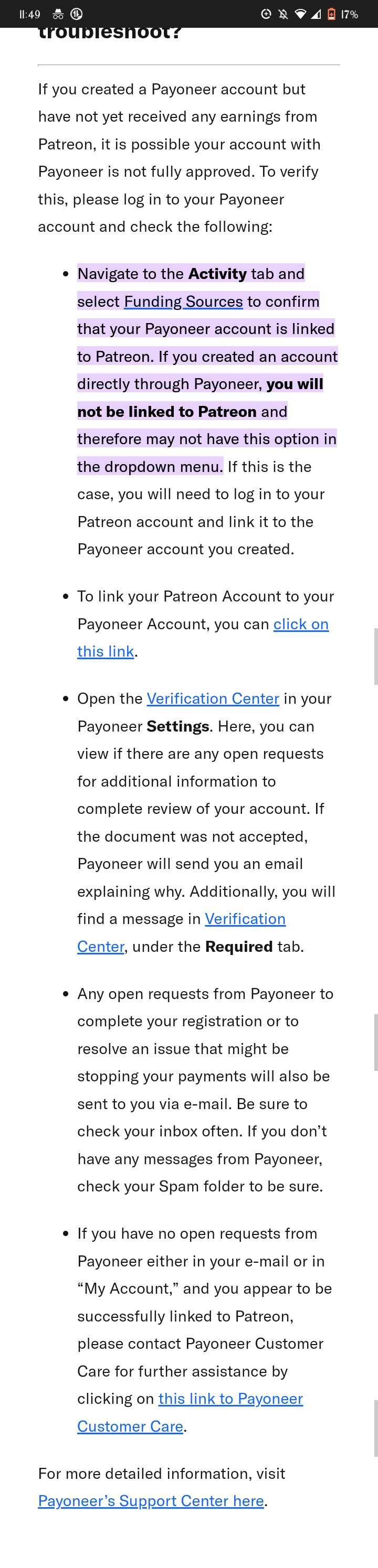Visit Payoneer's Support Center here
378x1568 pixels.
[x=151, y=1500]
